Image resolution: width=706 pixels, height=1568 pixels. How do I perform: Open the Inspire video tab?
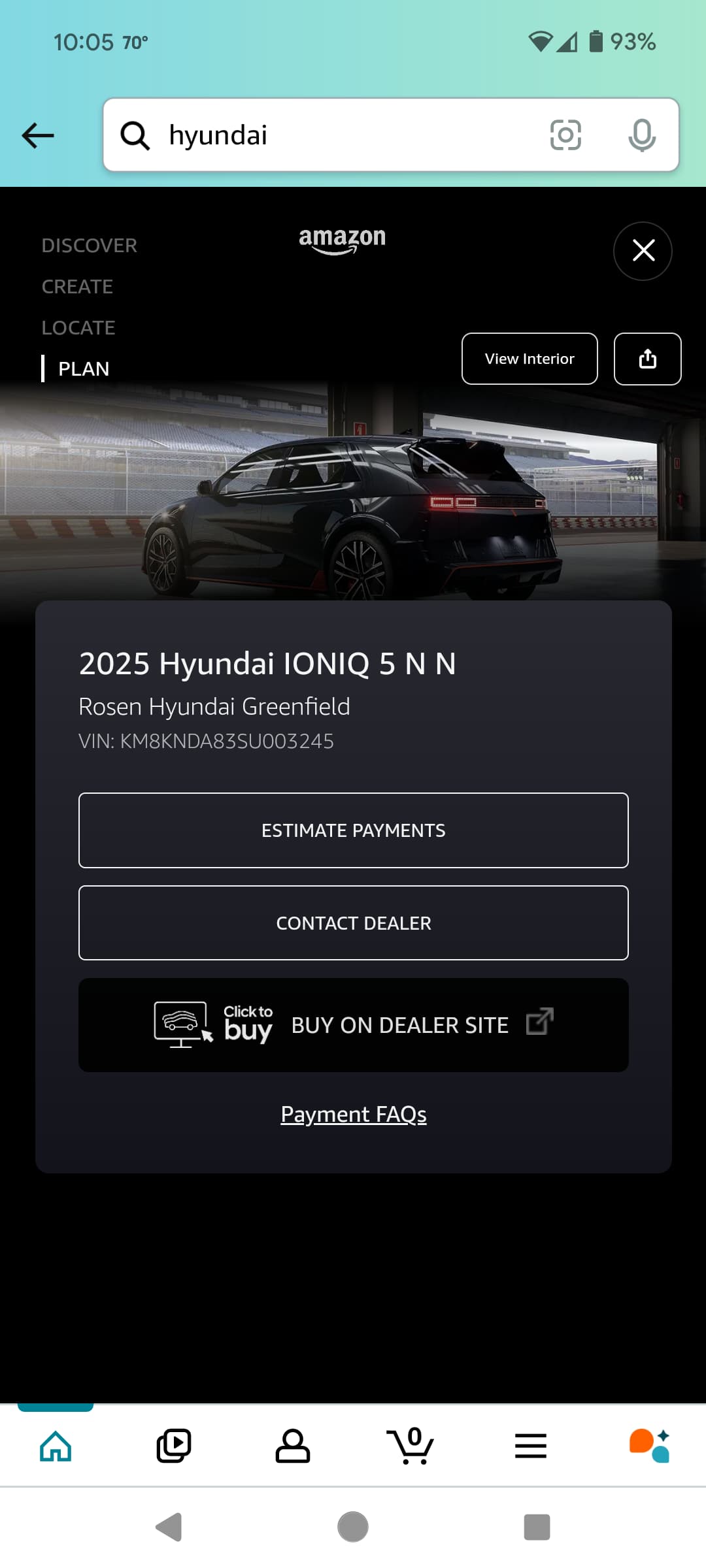[174, 1446]
